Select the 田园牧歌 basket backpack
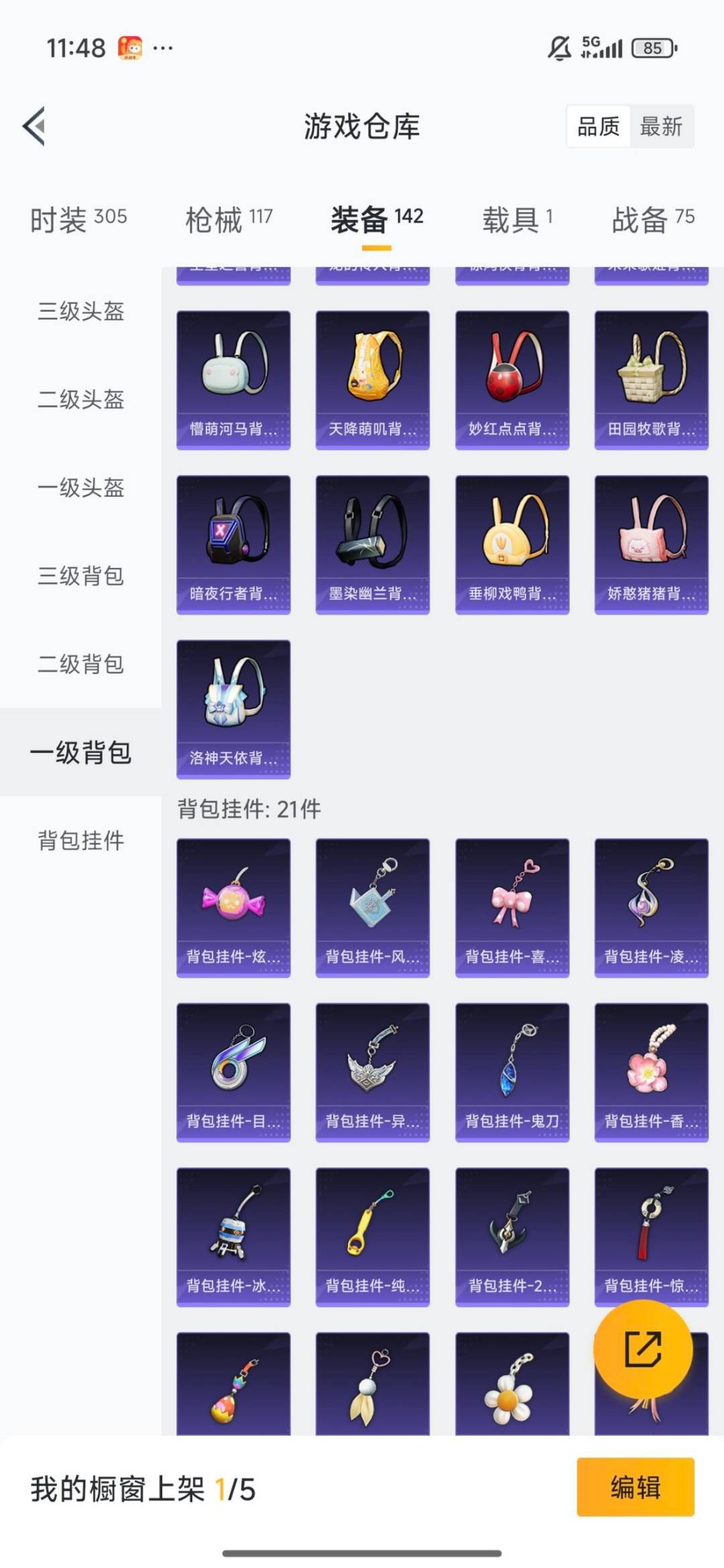This screenshot has width=724, height=1568. [x=648, y=375]
